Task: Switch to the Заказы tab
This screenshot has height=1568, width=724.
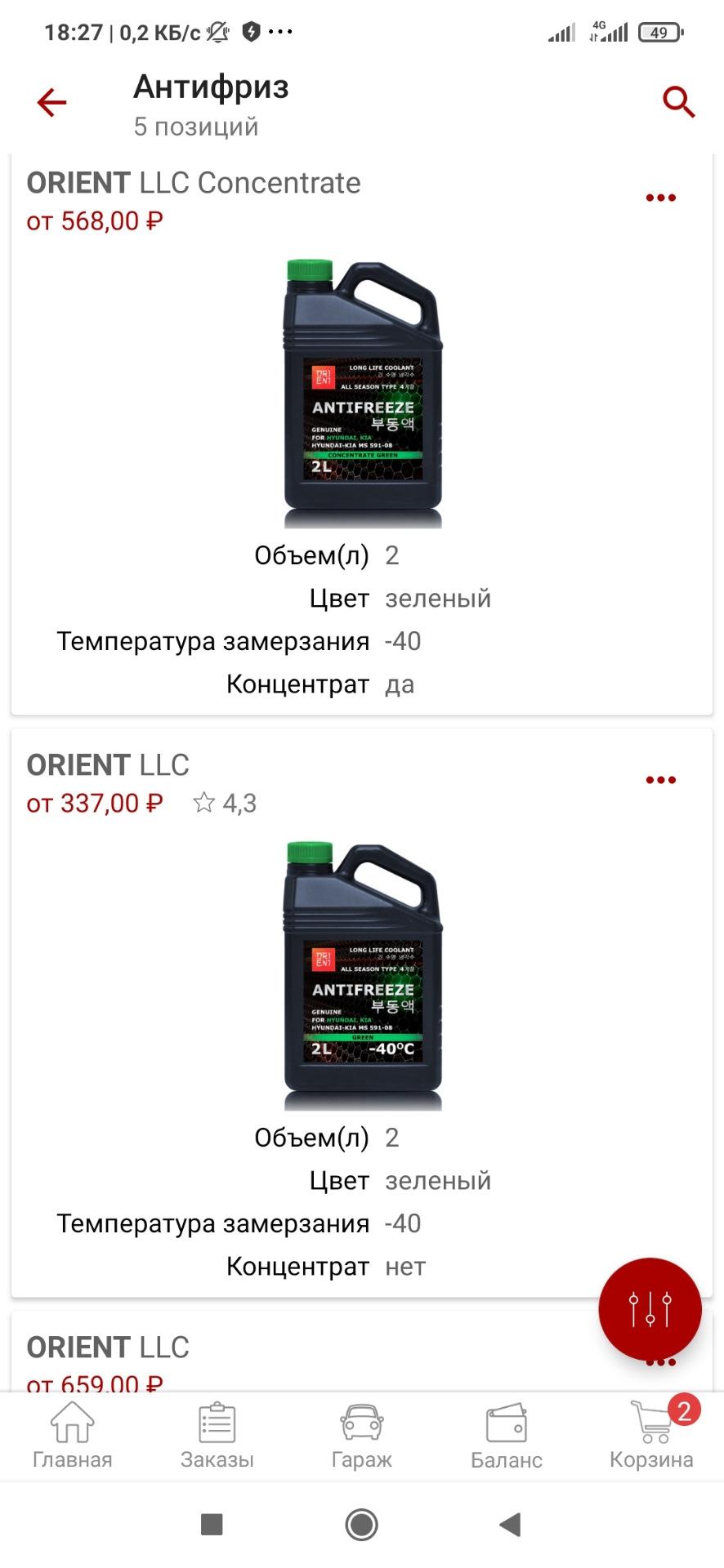Action: [x=217, y=1435]
